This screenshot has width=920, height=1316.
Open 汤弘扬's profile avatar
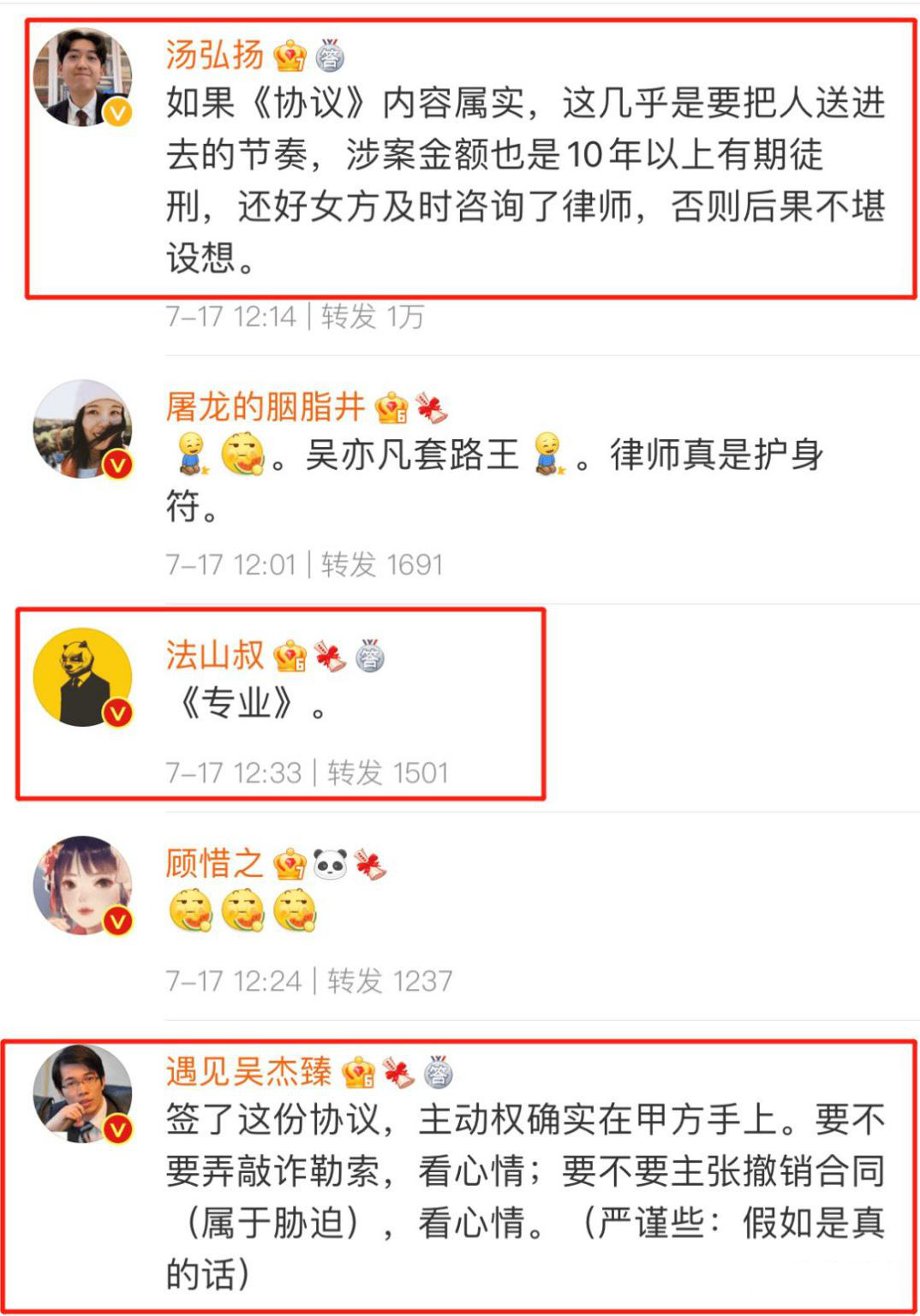[82, 78]
